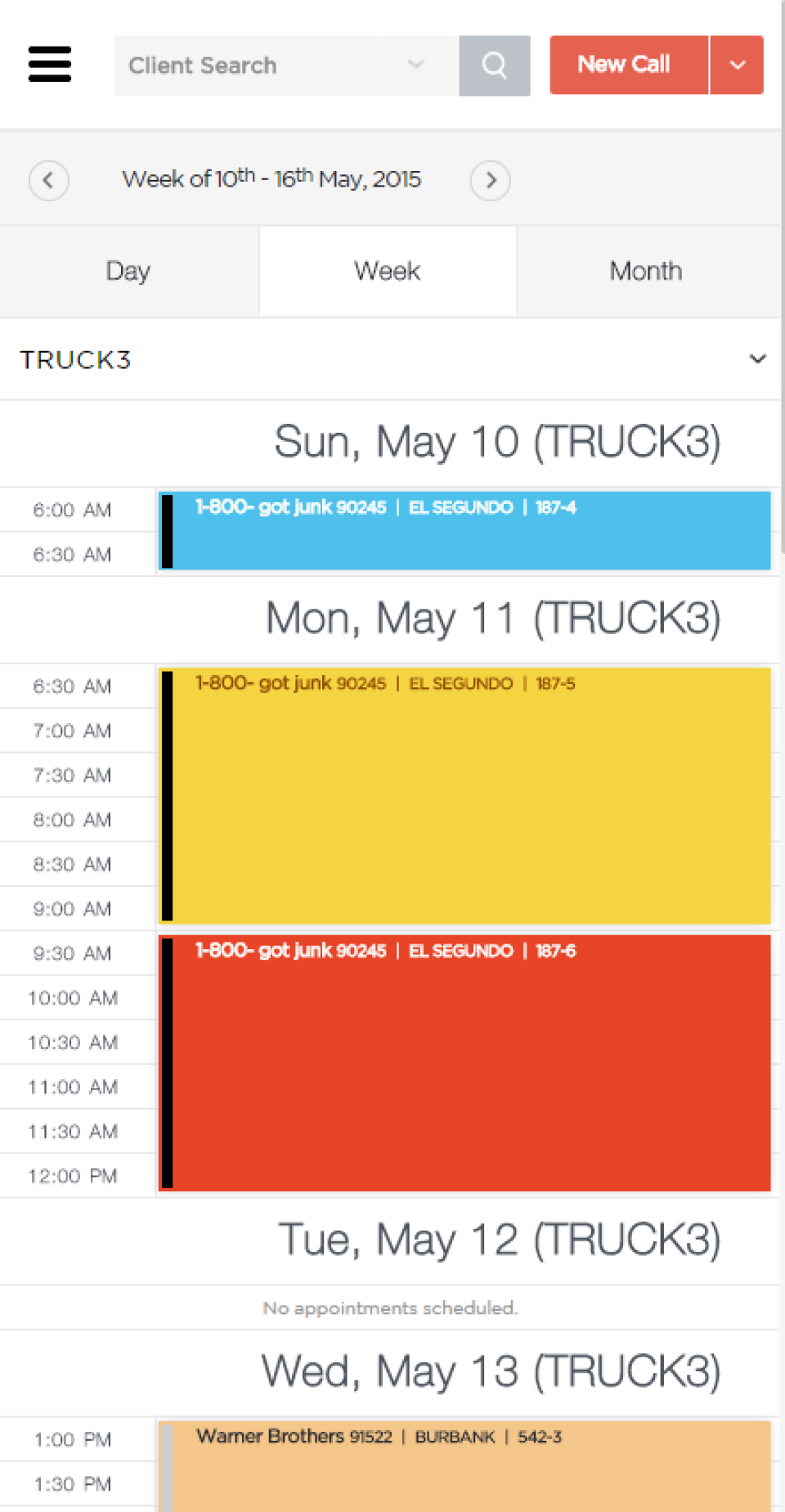This screenshot has width=785, height=1512.
Task: Tap the magnifier search button
Action: [494, 65]
